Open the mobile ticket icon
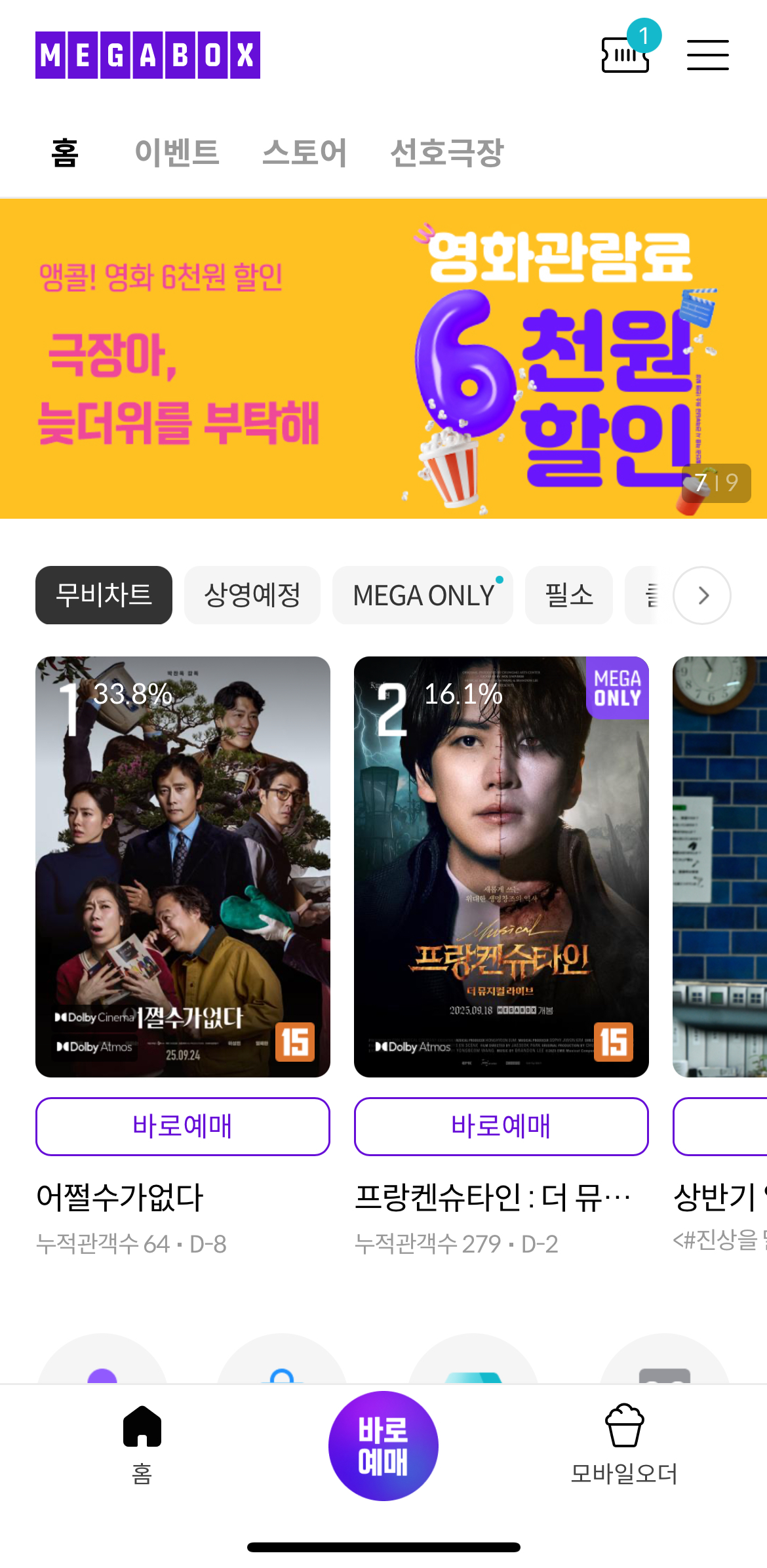Viewport: 767px width, 1568px height. pyautogui.click(x=625, y=54)
